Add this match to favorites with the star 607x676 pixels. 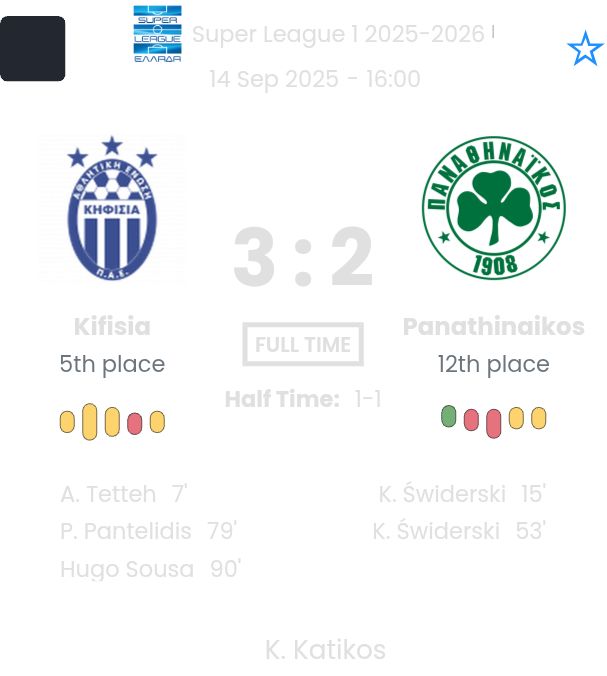coord(585,48)
